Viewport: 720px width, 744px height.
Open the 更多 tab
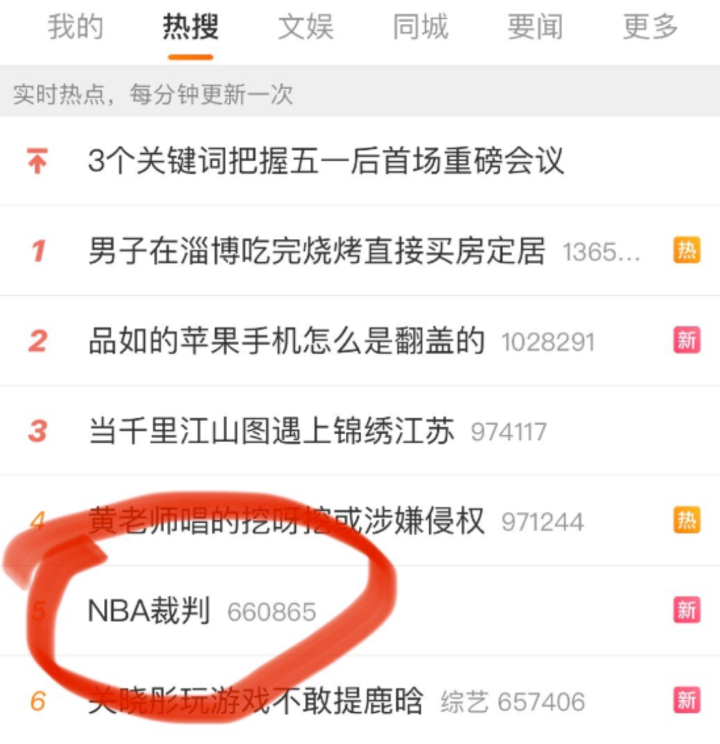[650, 27]
